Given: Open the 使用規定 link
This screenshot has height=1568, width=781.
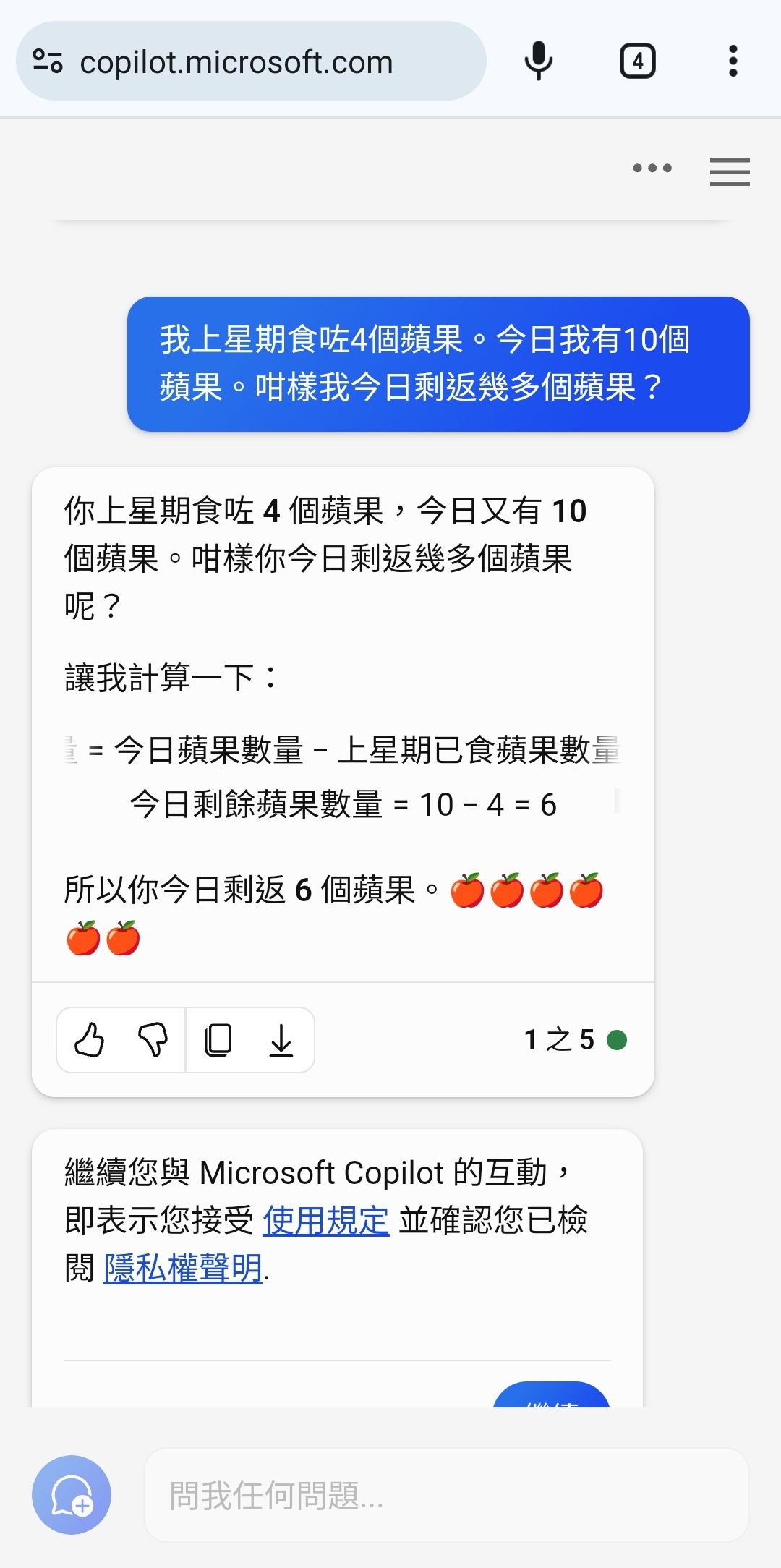Looking at the screenshot, I should (326, 1221).
